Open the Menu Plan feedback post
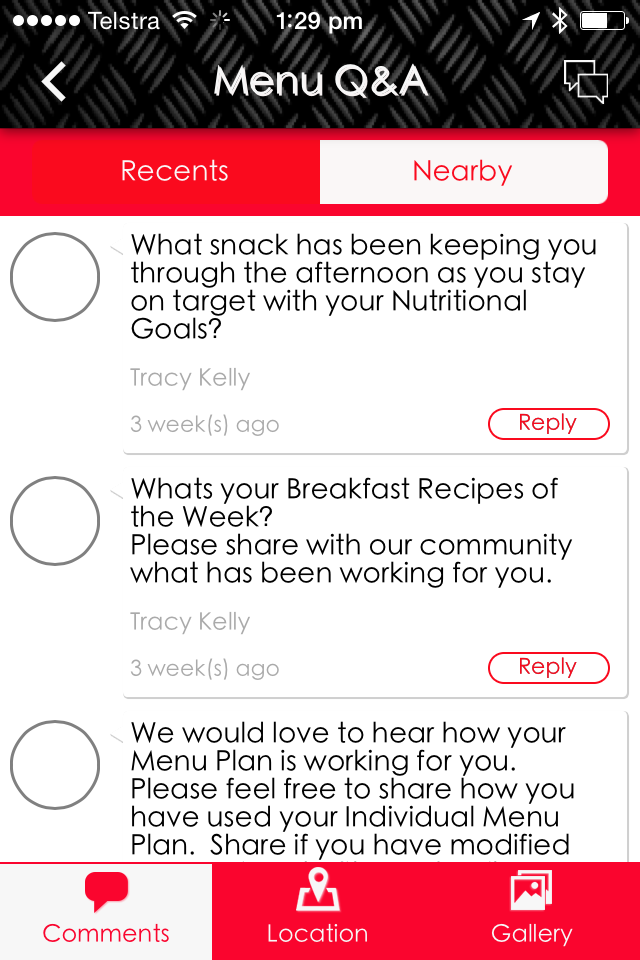The image size is (640, 960). [350, 789]
